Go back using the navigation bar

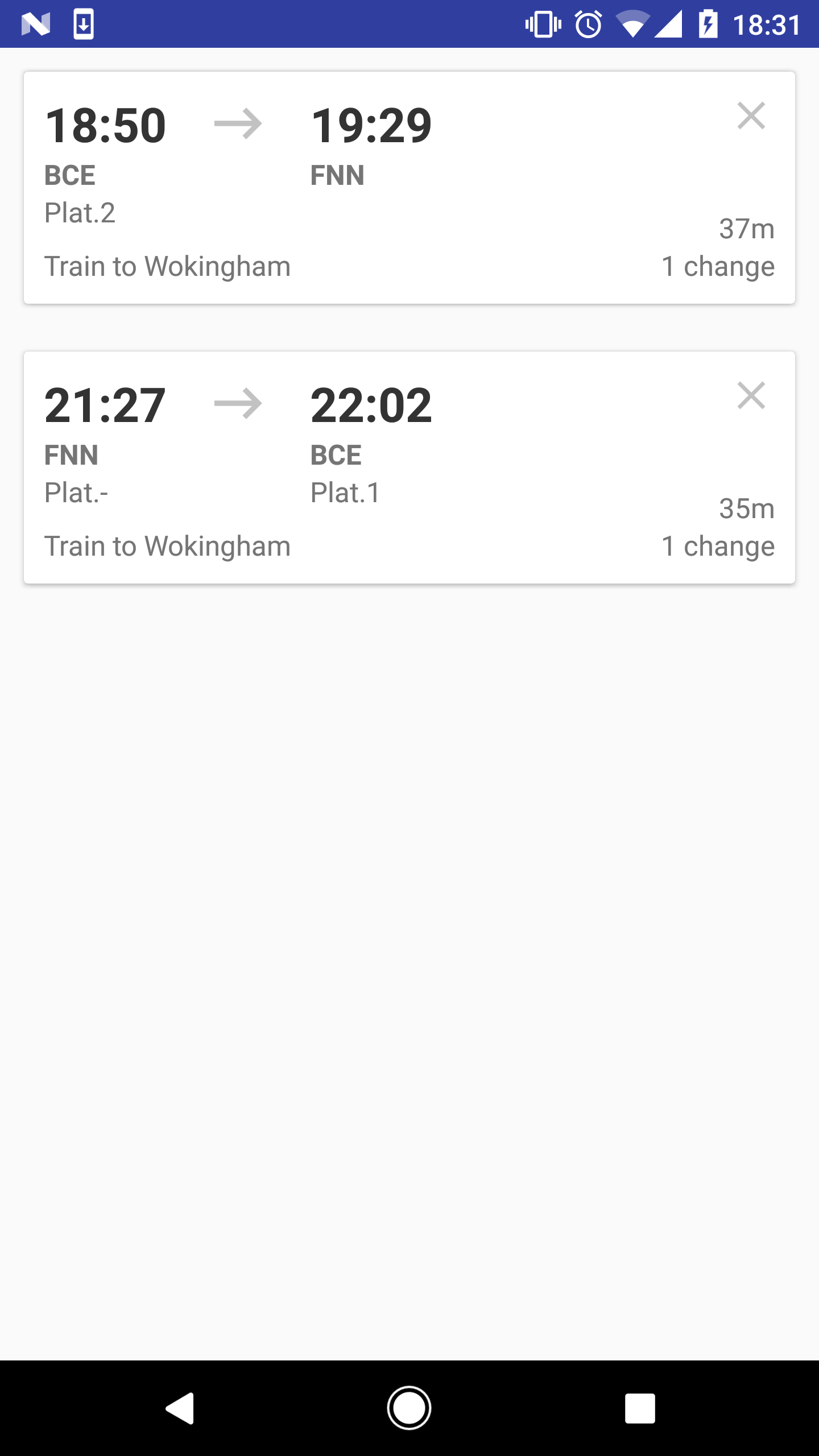[x=180, y=1408]
